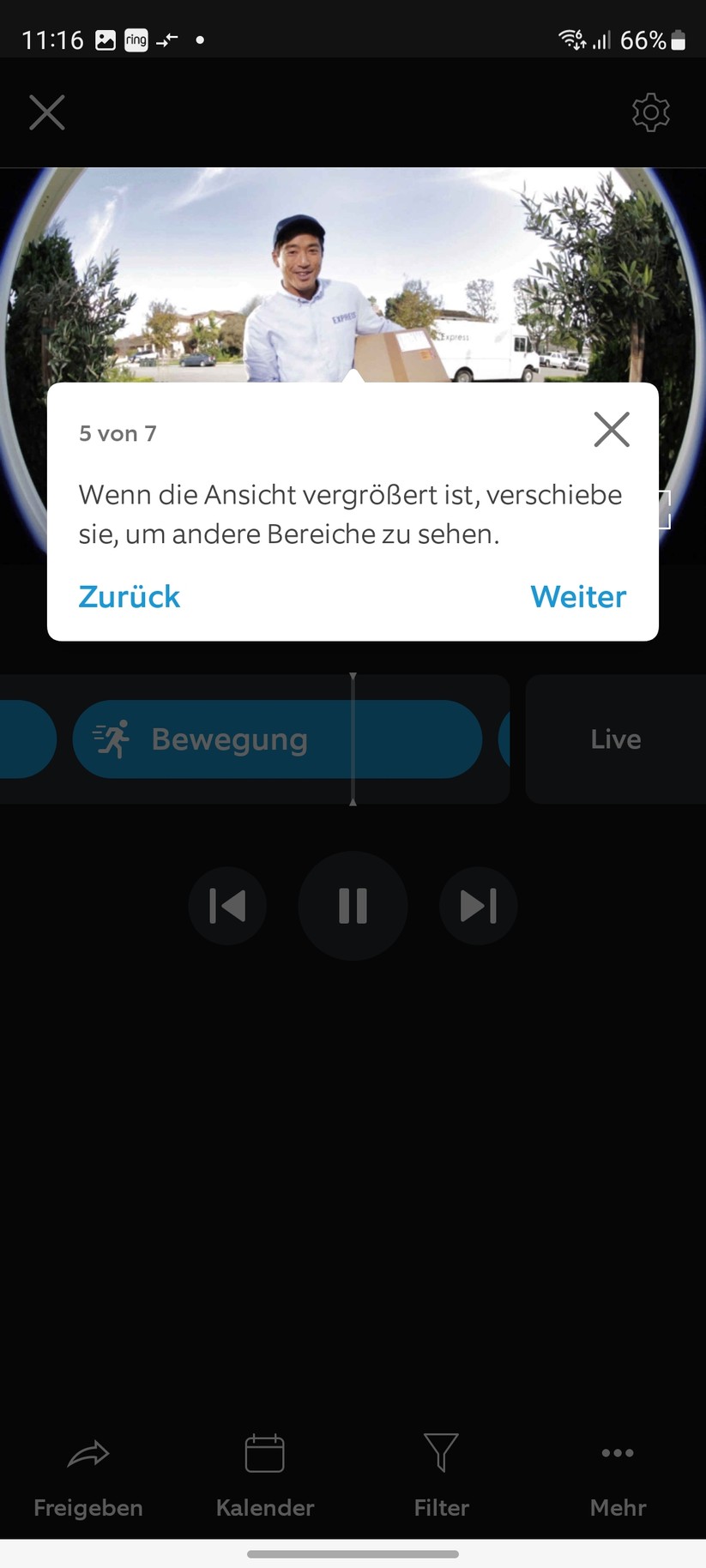Tap the timeline position marker
The image size is (706, 1568).
(x=353, y=739)
